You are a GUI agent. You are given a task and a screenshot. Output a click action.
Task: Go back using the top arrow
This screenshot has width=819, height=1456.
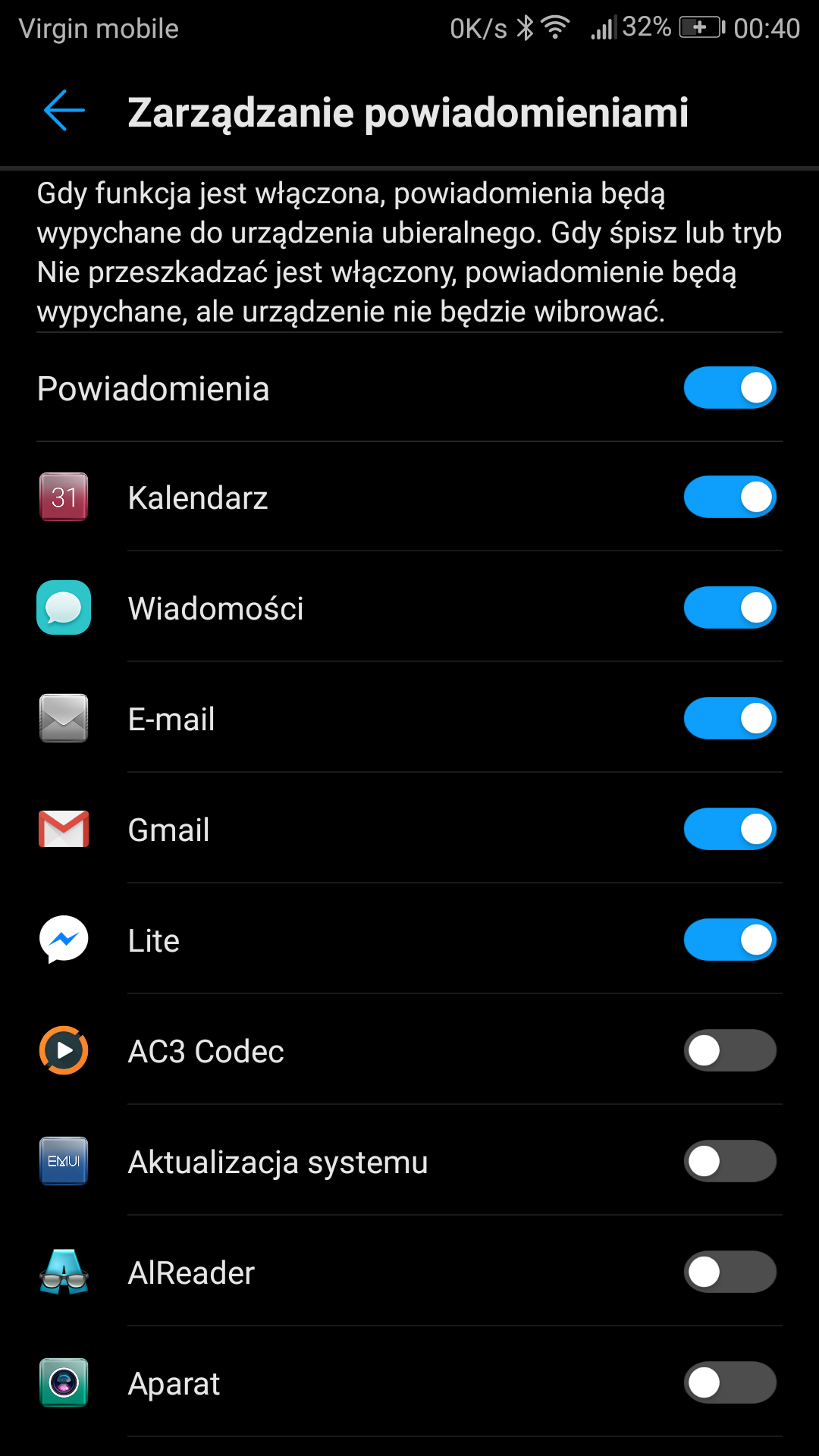click(x=64, y=111)
